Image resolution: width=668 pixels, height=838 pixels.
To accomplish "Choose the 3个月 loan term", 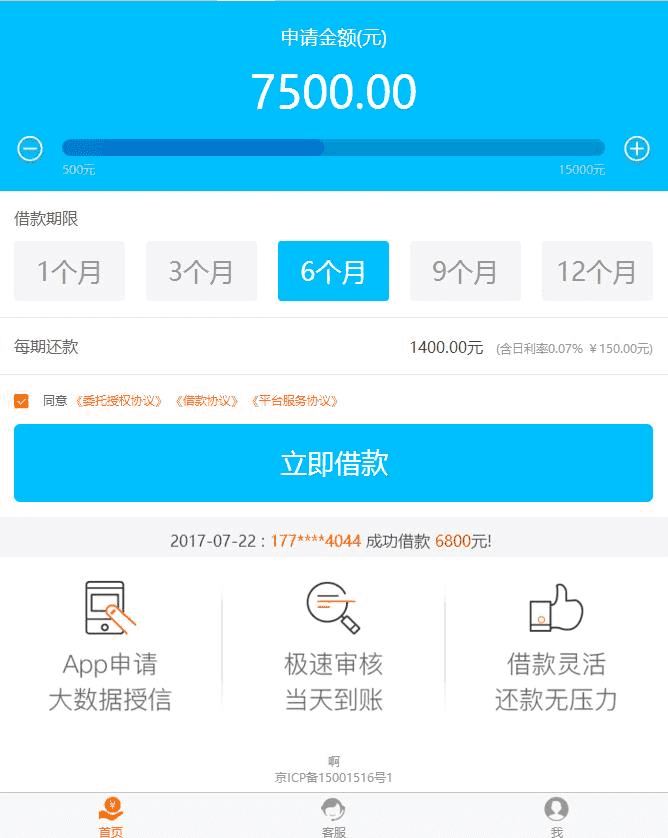I will point(201,271).
